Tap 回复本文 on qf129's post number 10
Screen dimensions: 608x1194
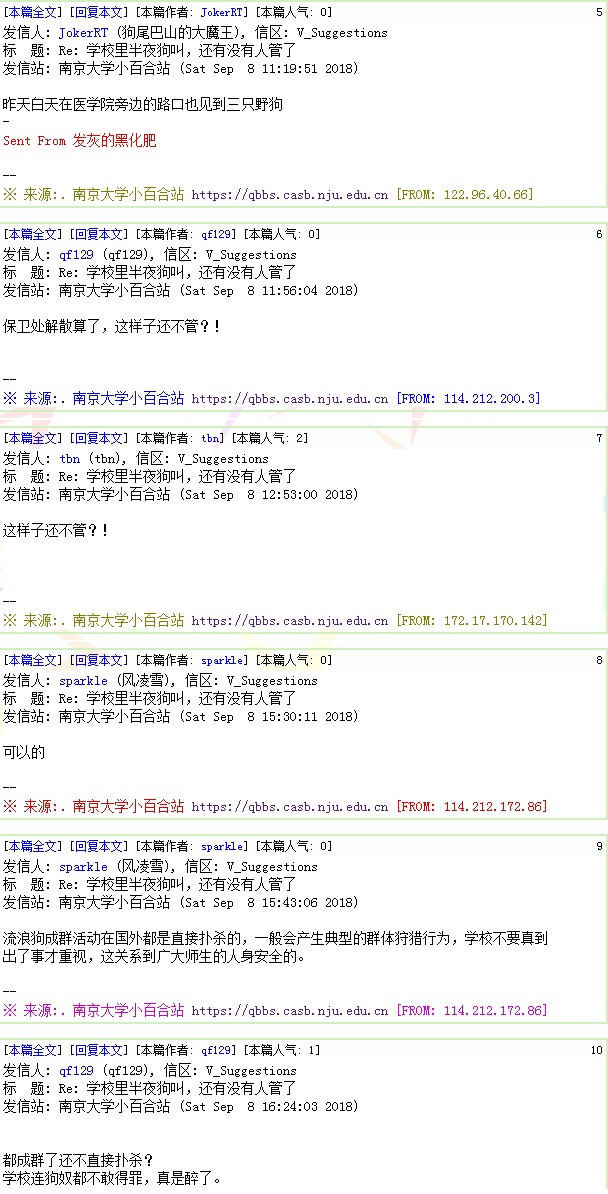(98, 1050)
